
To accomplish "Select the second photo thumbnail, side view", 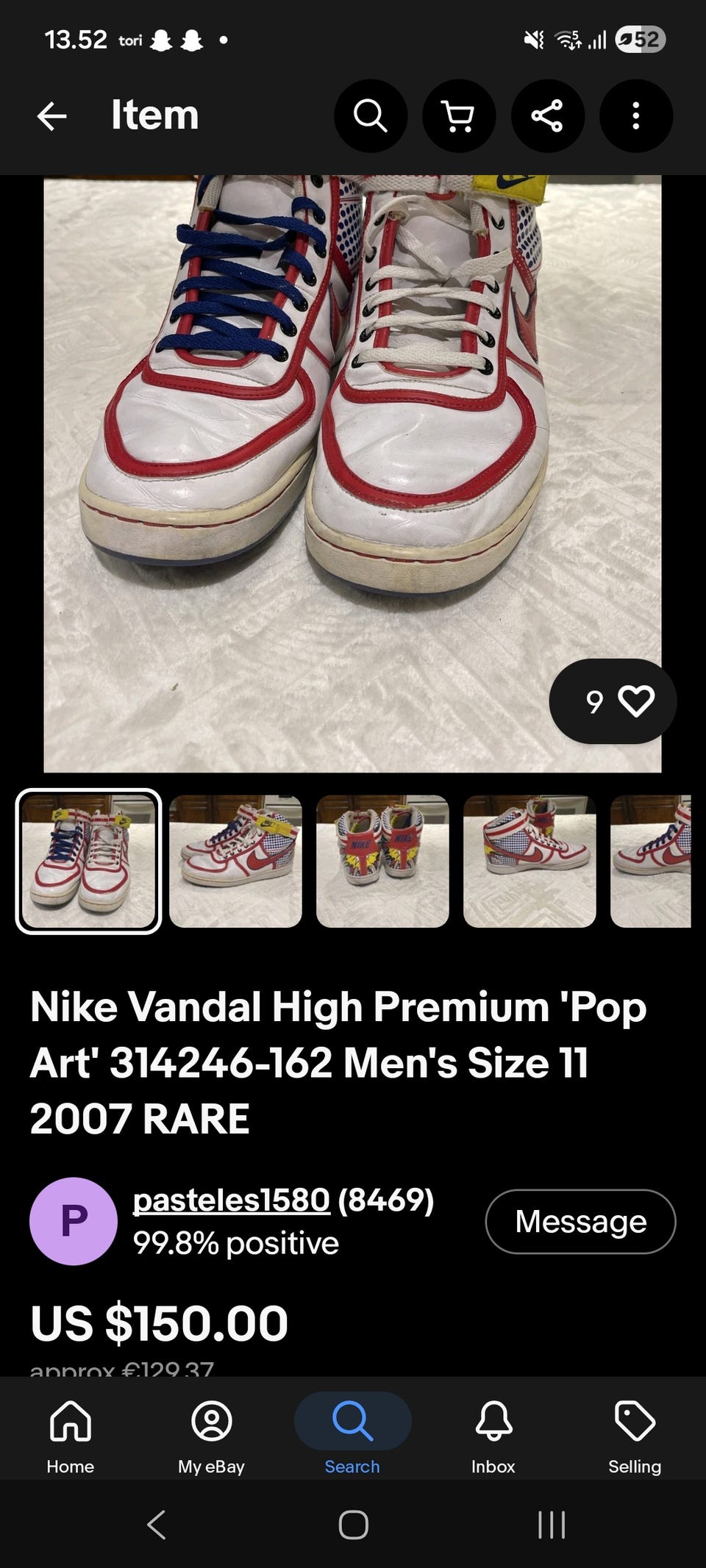I will click(235, 861).
